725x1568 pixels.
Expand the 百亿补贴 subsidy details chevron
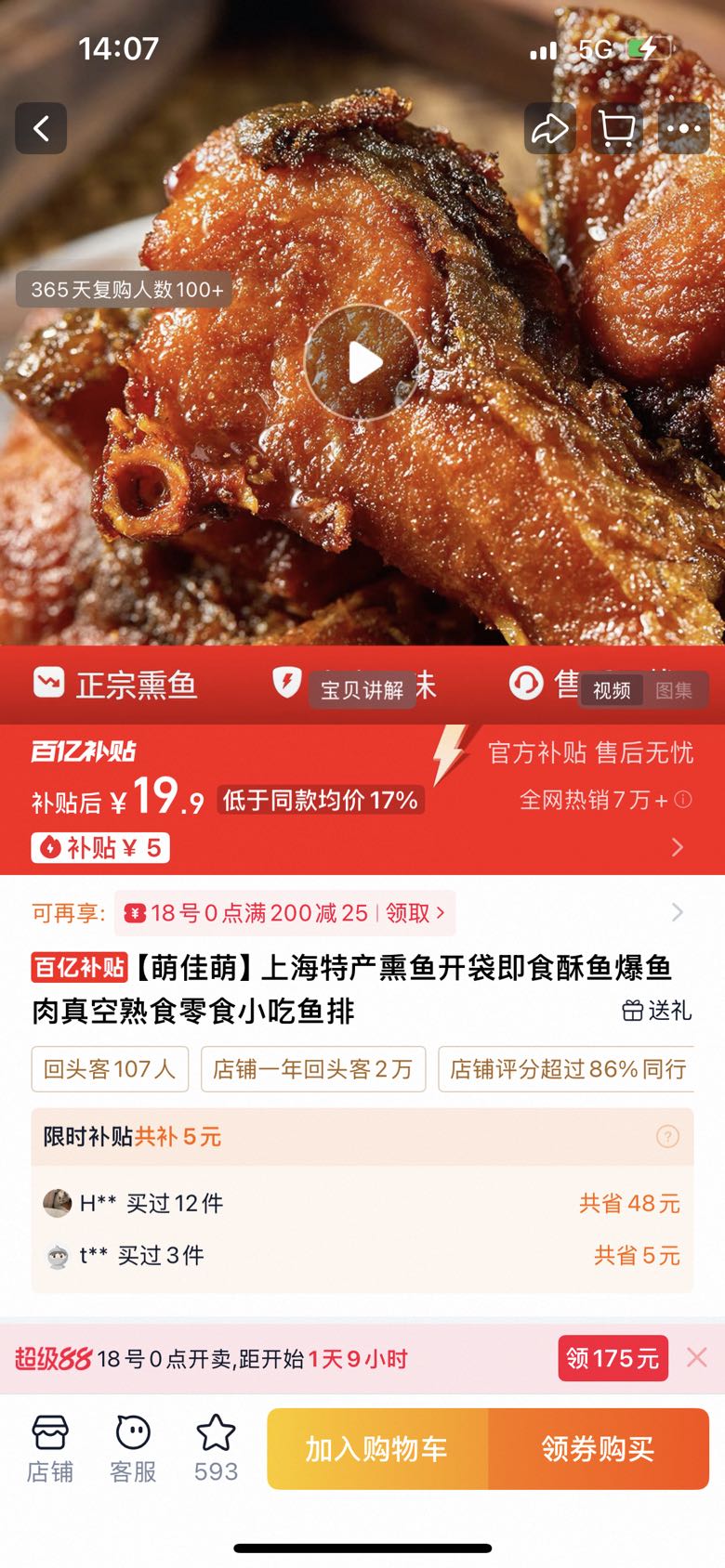click(678, 847)
